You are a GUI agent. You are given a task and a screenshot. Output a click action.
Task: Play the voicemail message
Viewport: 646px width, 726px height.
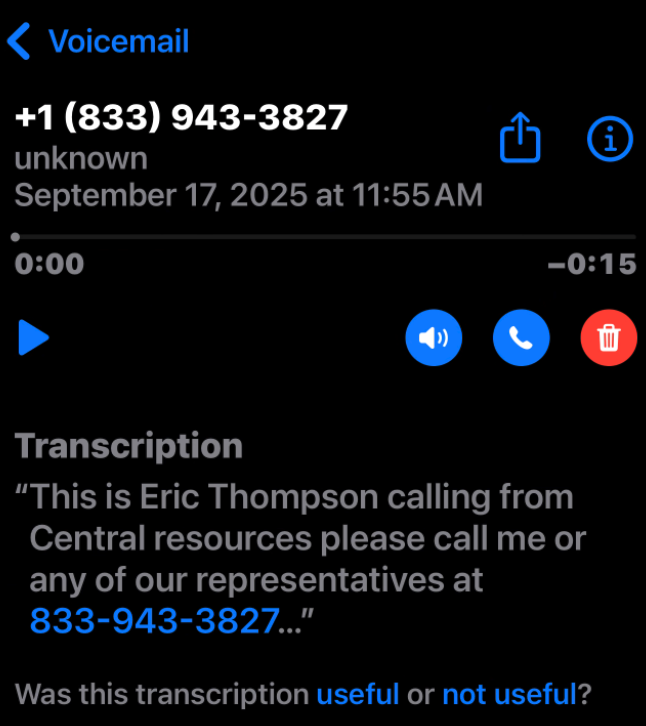click(x=33, y=338)
